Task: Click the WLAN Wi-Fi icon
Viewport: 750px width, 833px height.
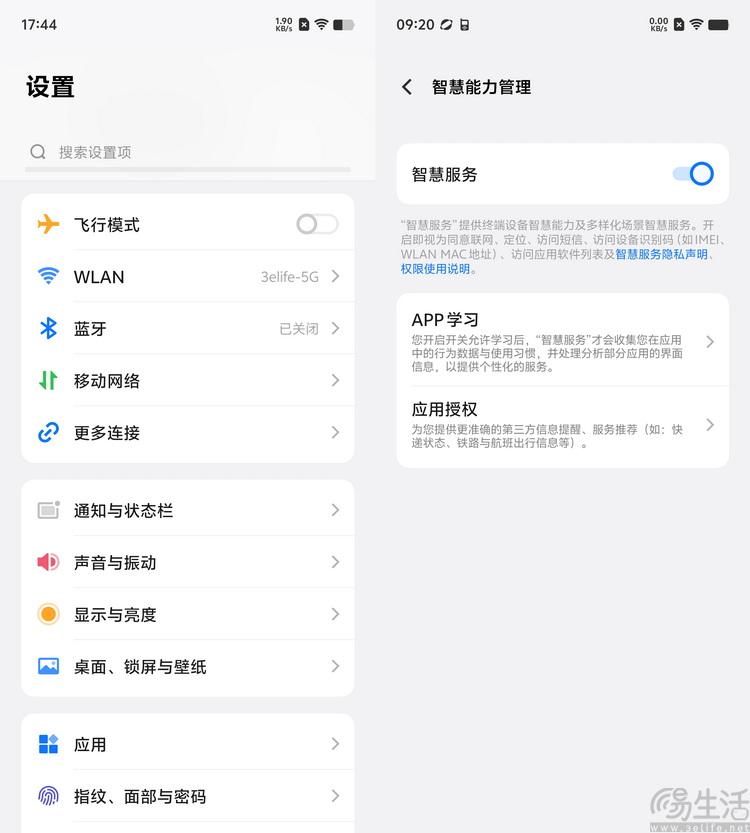Action: tap(46, 277)
